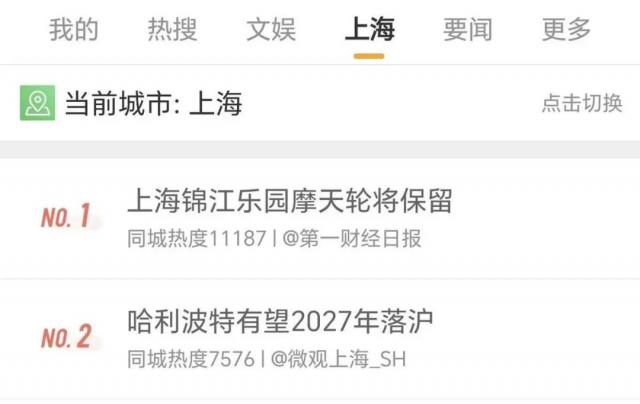Viewport: 640px width, 404px height.
Task: Open the 热搜 tab
Action: click(x=172, y=29)
